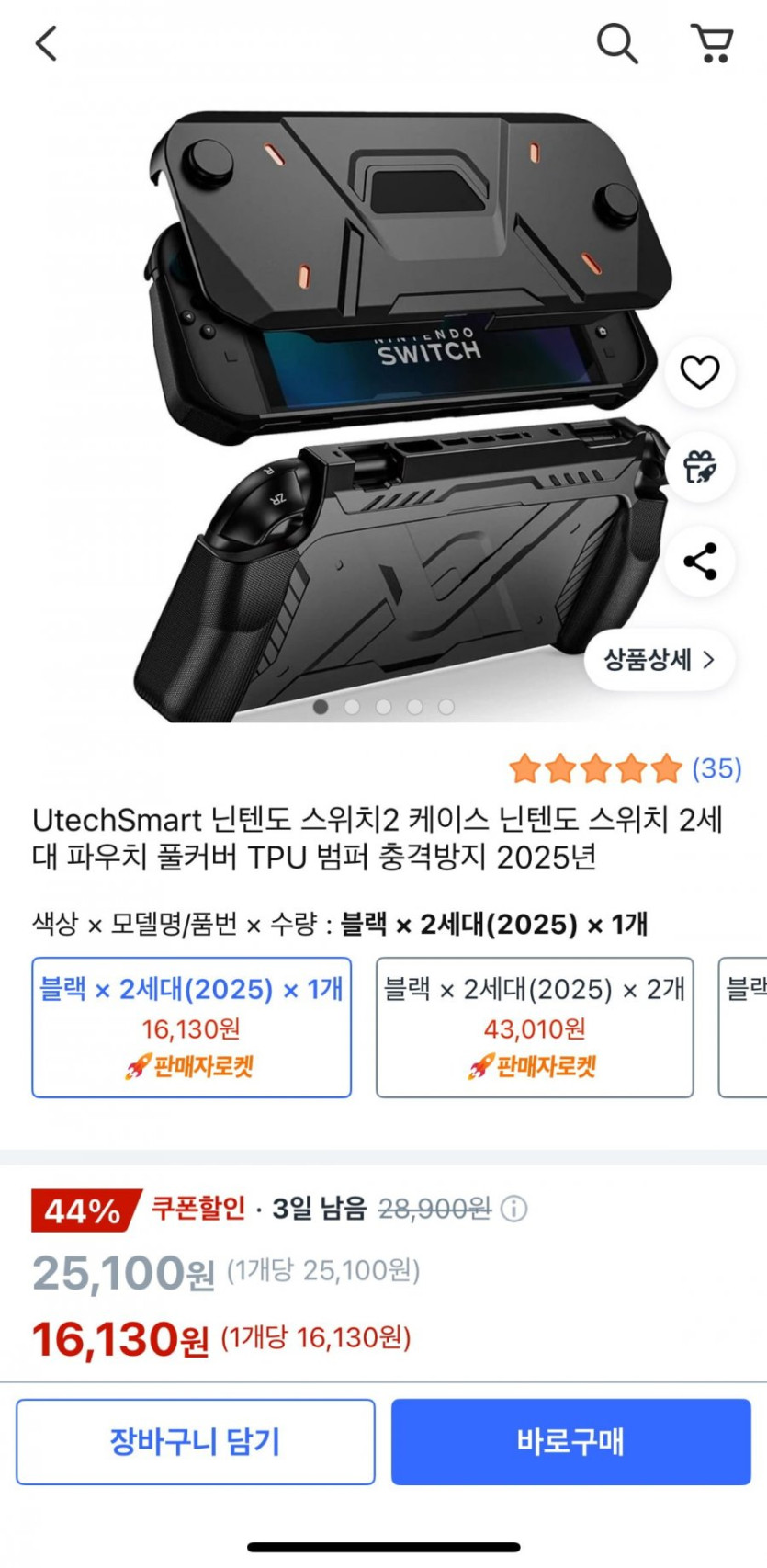767x1568 pixels.
Task: Add product to wishlist with heart icon
Action: click(700, 372)
